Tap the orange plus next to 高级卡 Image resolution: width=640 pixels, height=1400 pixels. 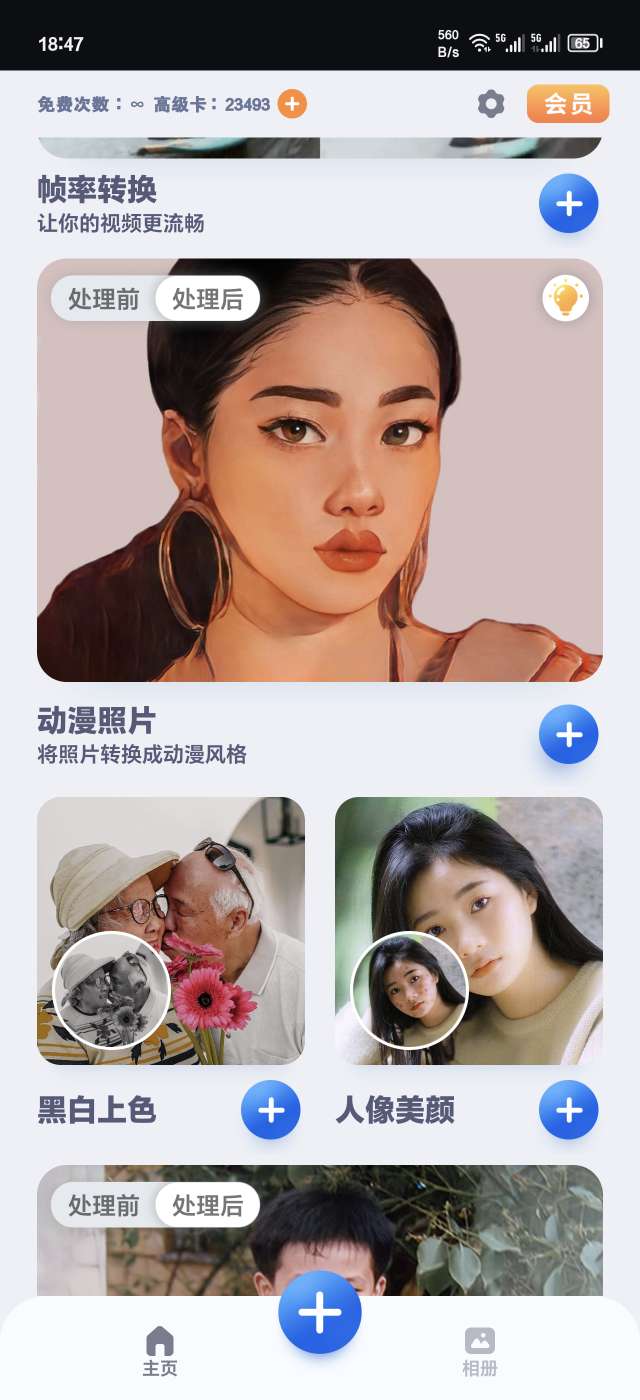pyautogui.click(x=292, y=104)
